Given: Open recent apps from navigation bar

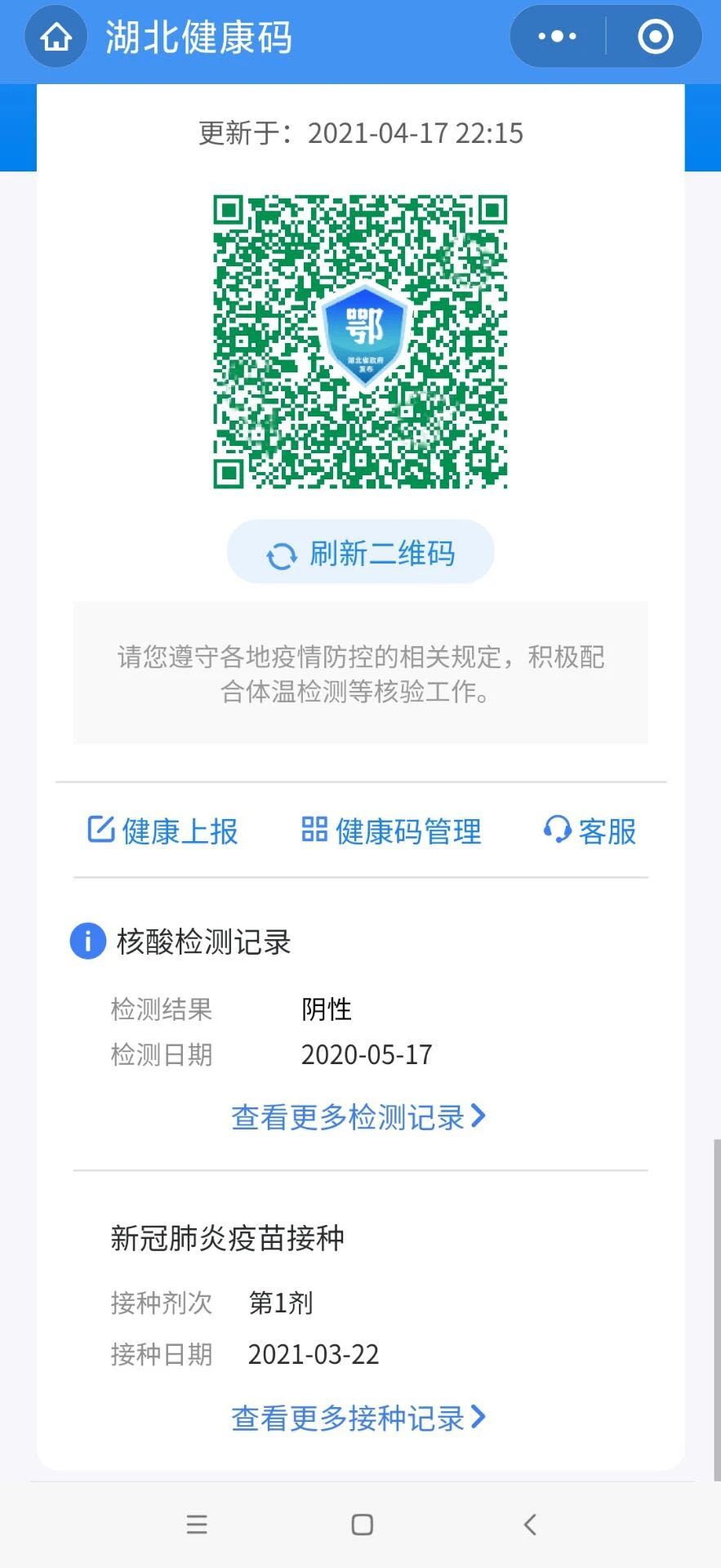Looking at the screenshot, I should [x=197, y=1524].
